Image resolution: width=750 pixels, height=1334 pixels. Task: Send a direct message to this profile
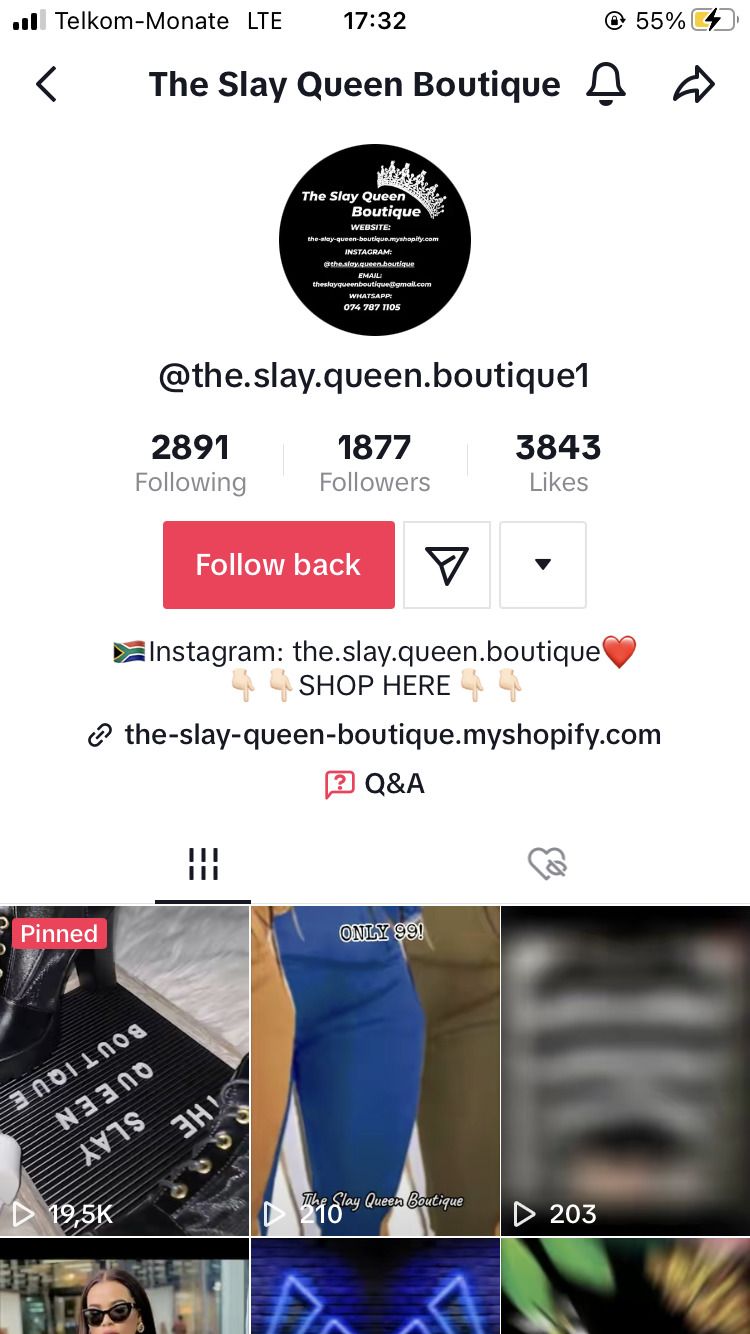click(446, 565)
